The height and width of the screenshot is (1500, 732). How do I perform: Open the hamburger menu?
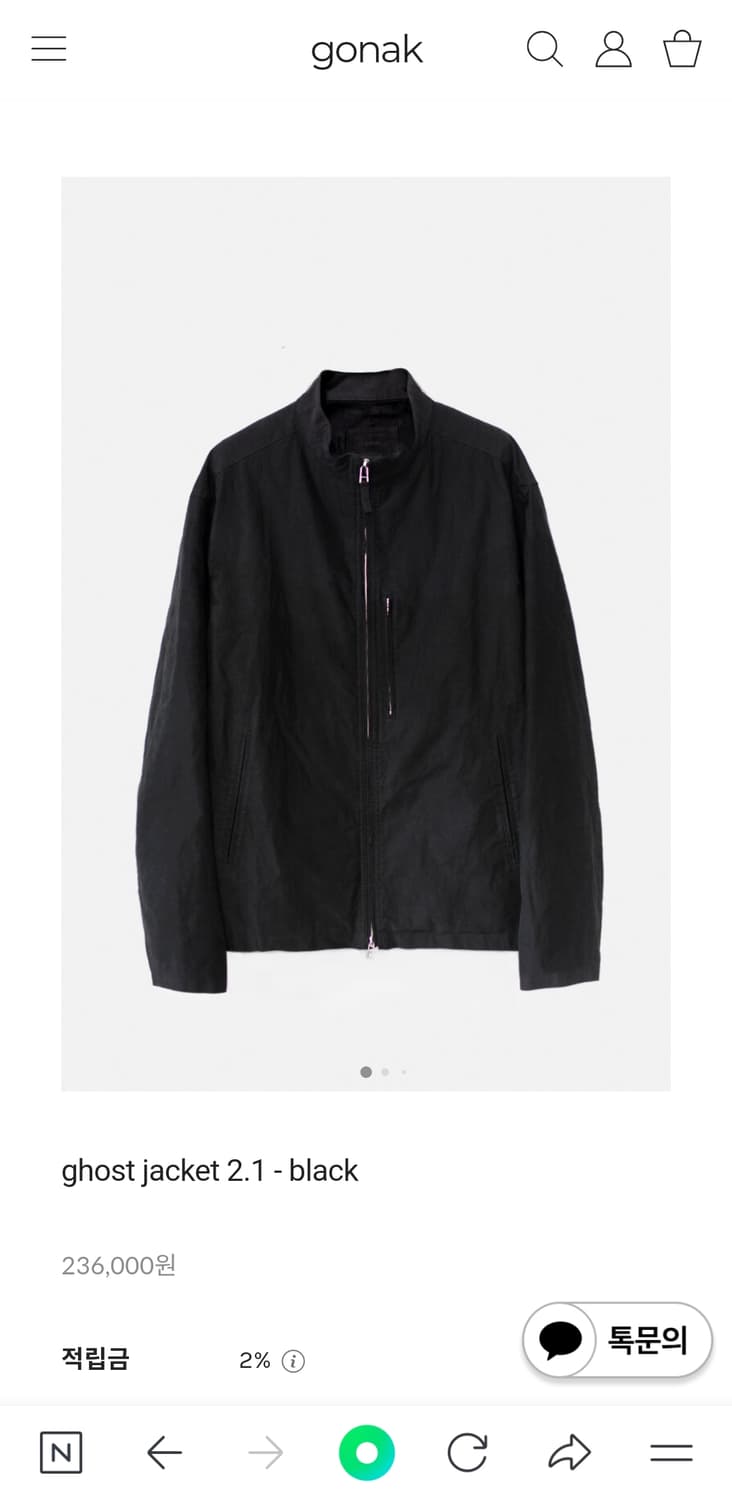tap(48, 49)
